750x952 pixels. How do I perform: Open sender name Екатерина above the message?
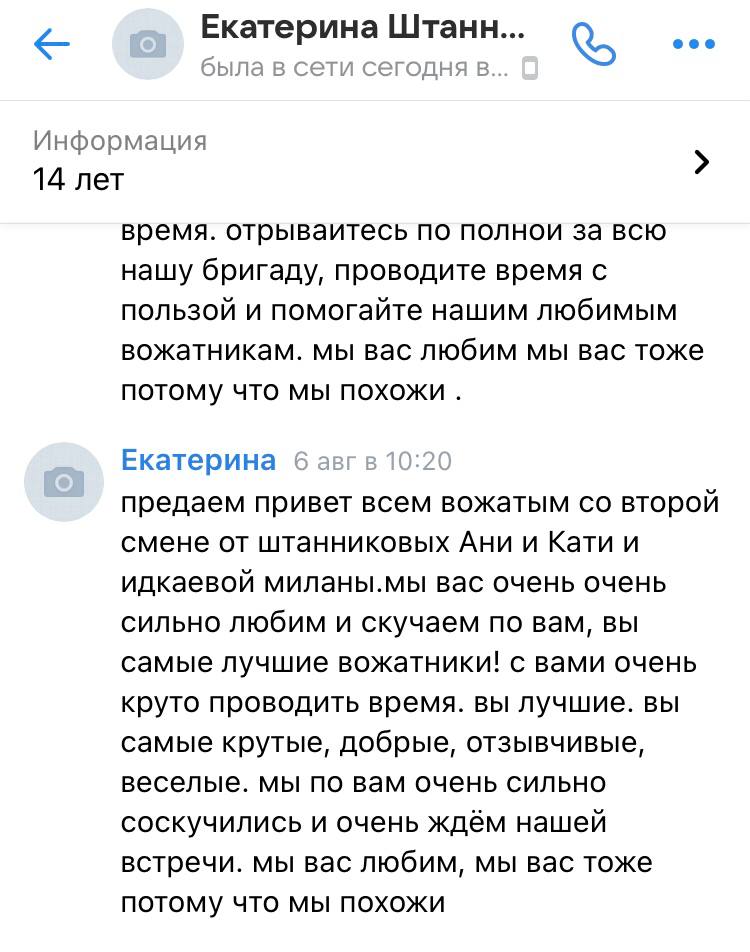pyautogui.click(x=198, y=460)
